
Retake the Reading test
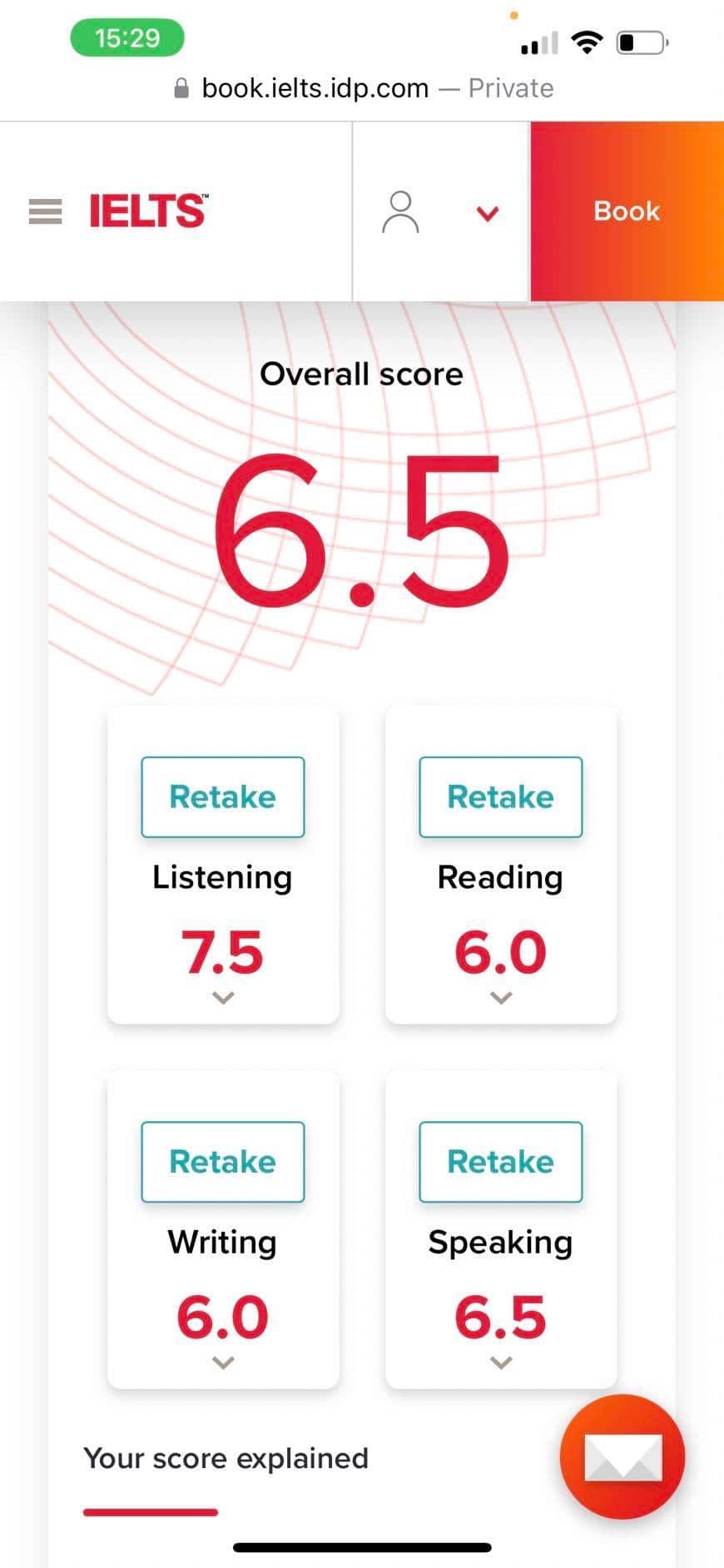pos(500,796)
